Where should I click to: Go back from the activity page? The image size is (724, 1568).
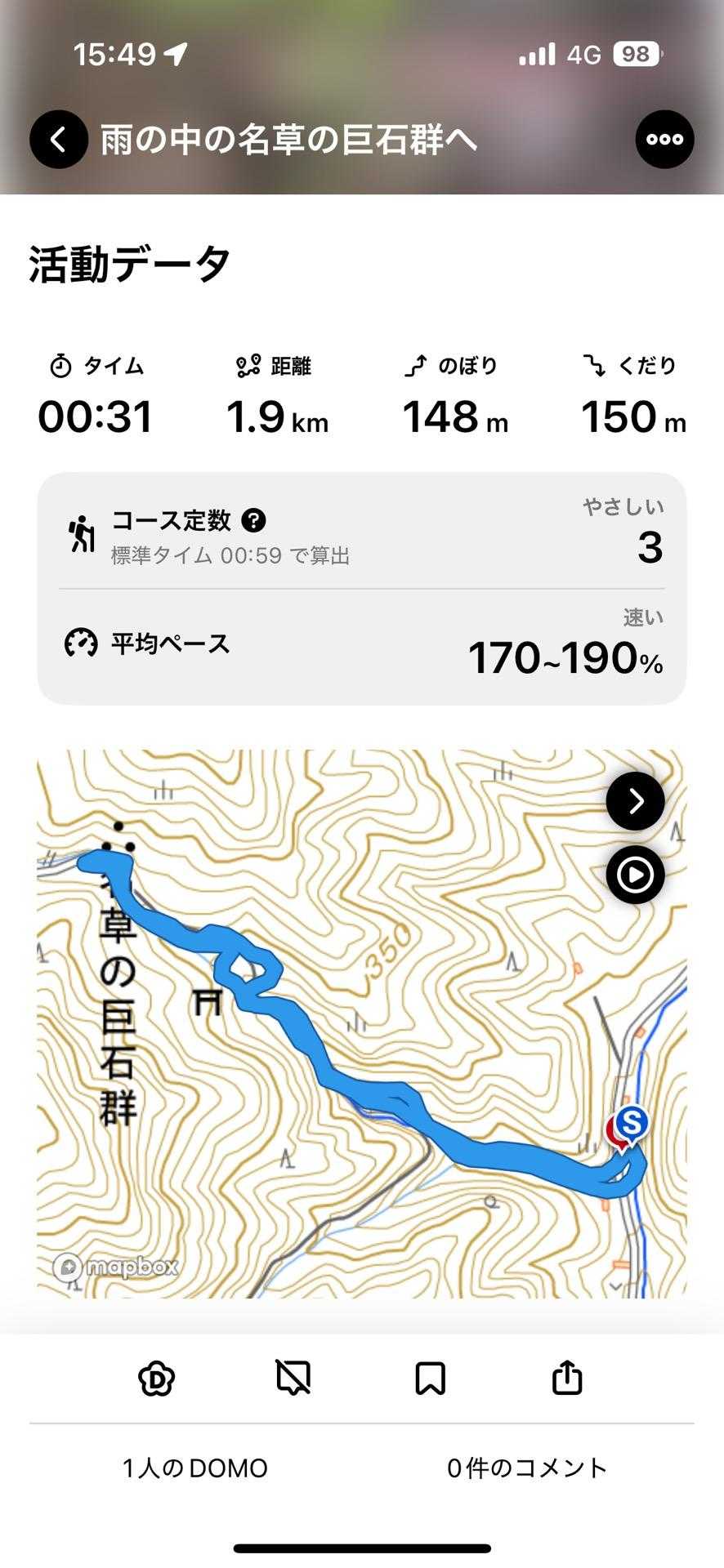click(x=59, y=140)
